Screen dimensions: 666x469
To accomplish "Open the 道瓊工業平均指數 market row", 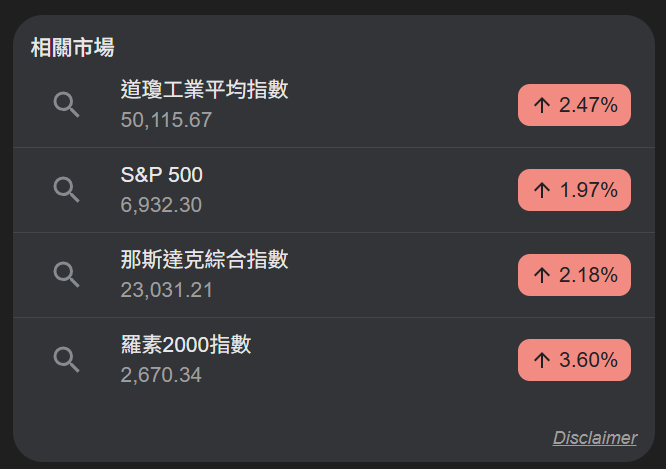I will [204, 105].
